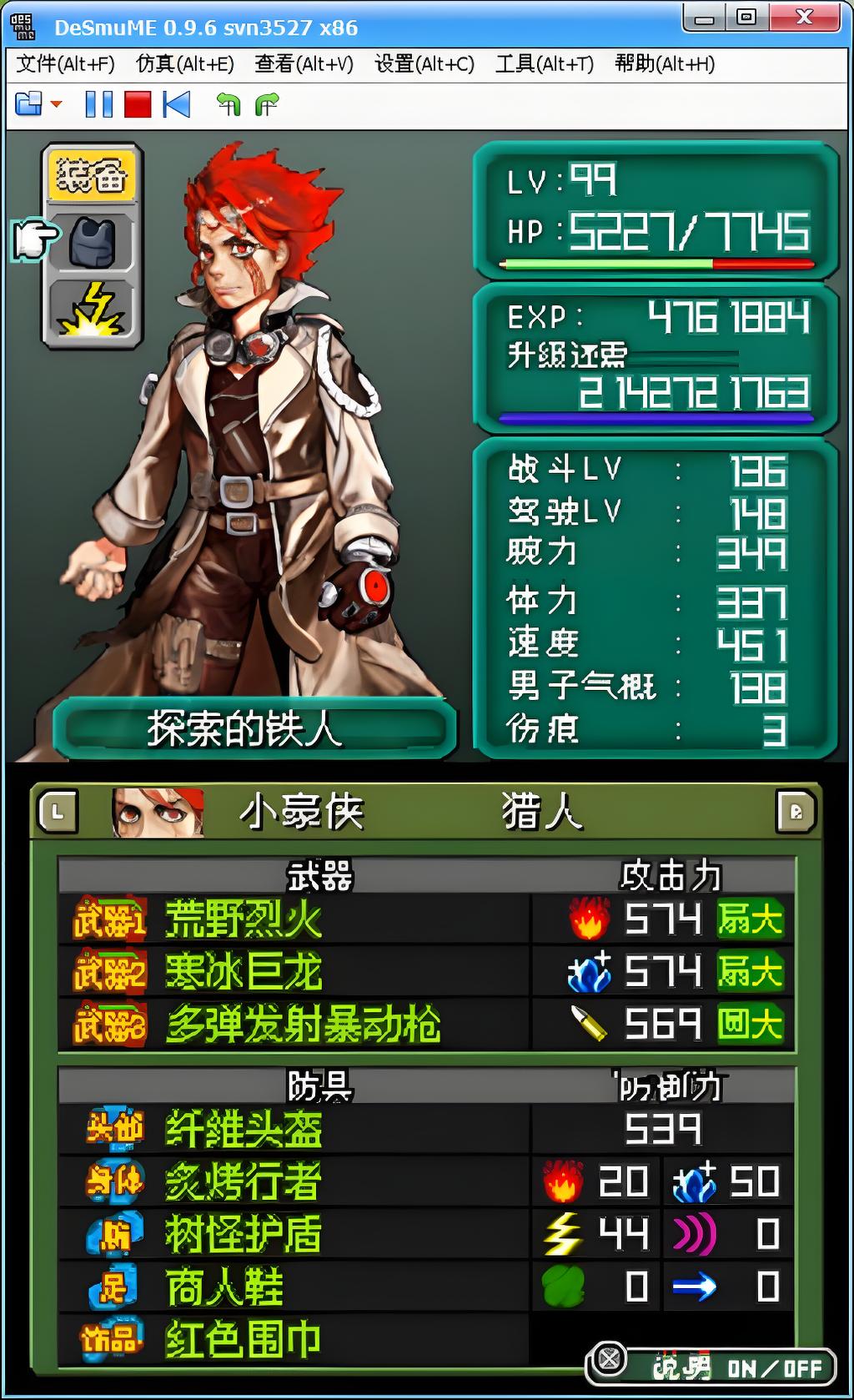Switch to previous character with L button
The width and height of the screenshot is (854, 1400).
[57, 811]
